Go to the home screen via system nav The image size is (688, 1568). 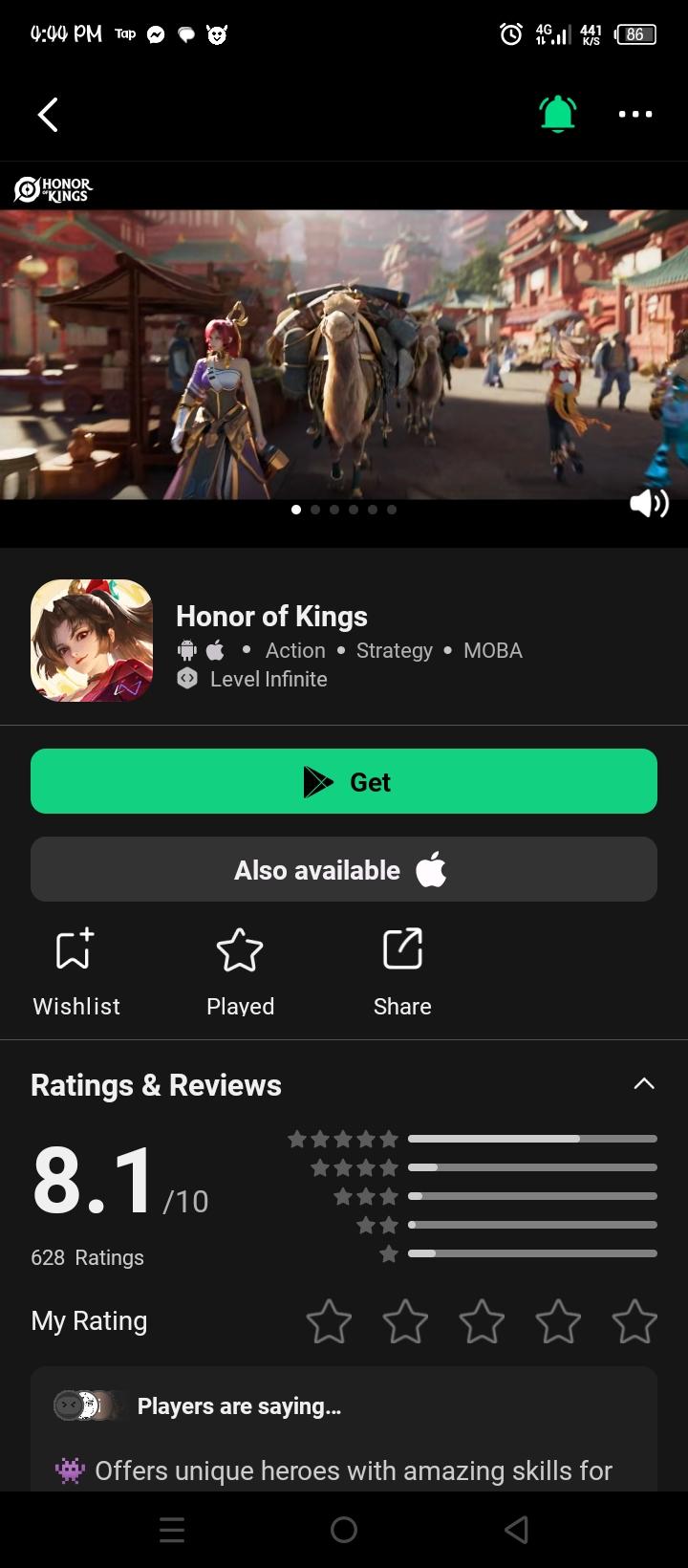point(344,1530)
